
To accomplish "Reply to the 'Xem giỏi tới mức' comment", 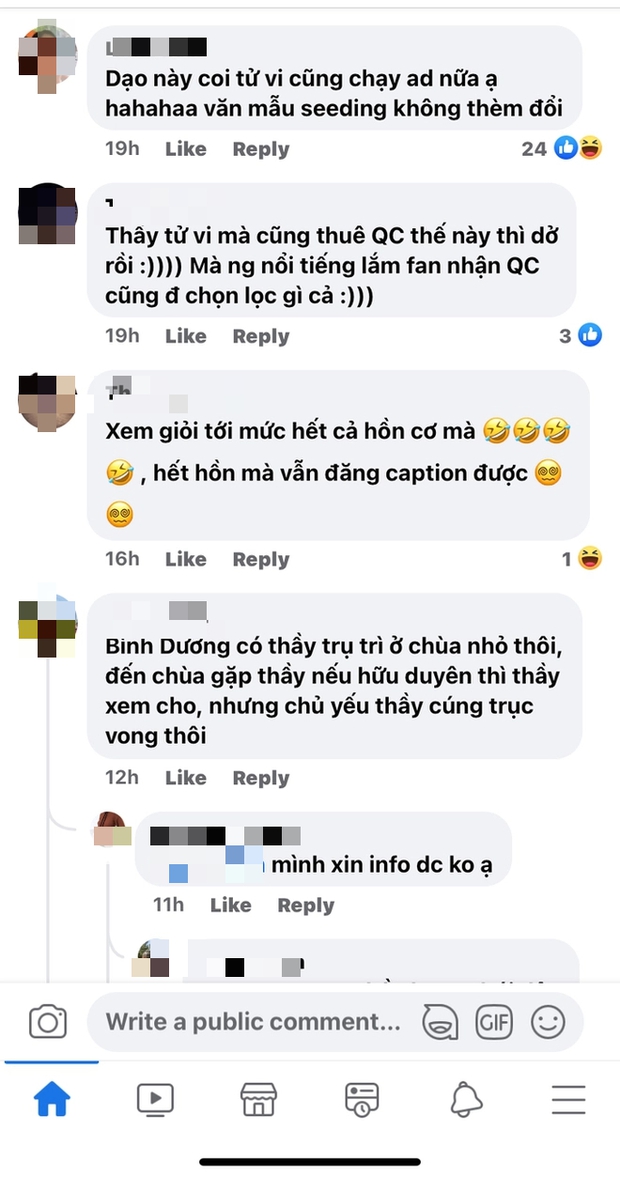I will 260,558.
